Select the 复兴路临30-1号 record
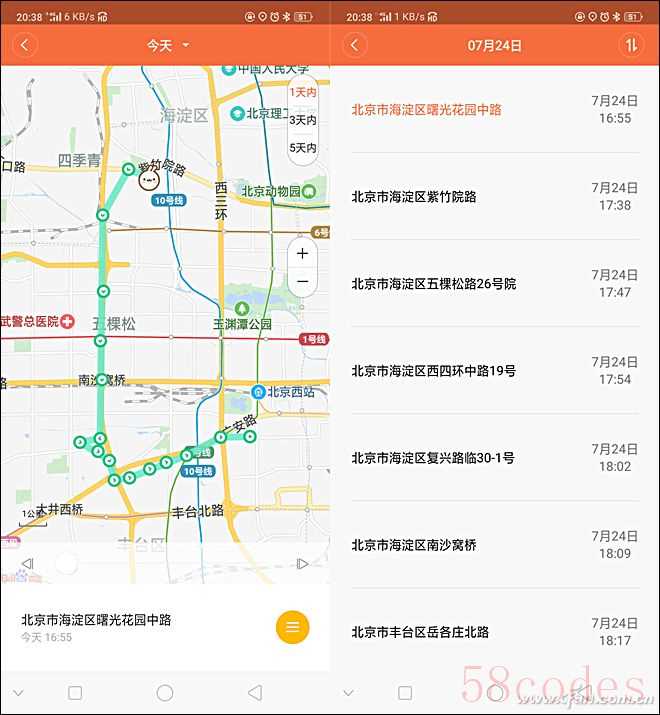Viewport: 660px width, 715px height. [x=495, y=458]
